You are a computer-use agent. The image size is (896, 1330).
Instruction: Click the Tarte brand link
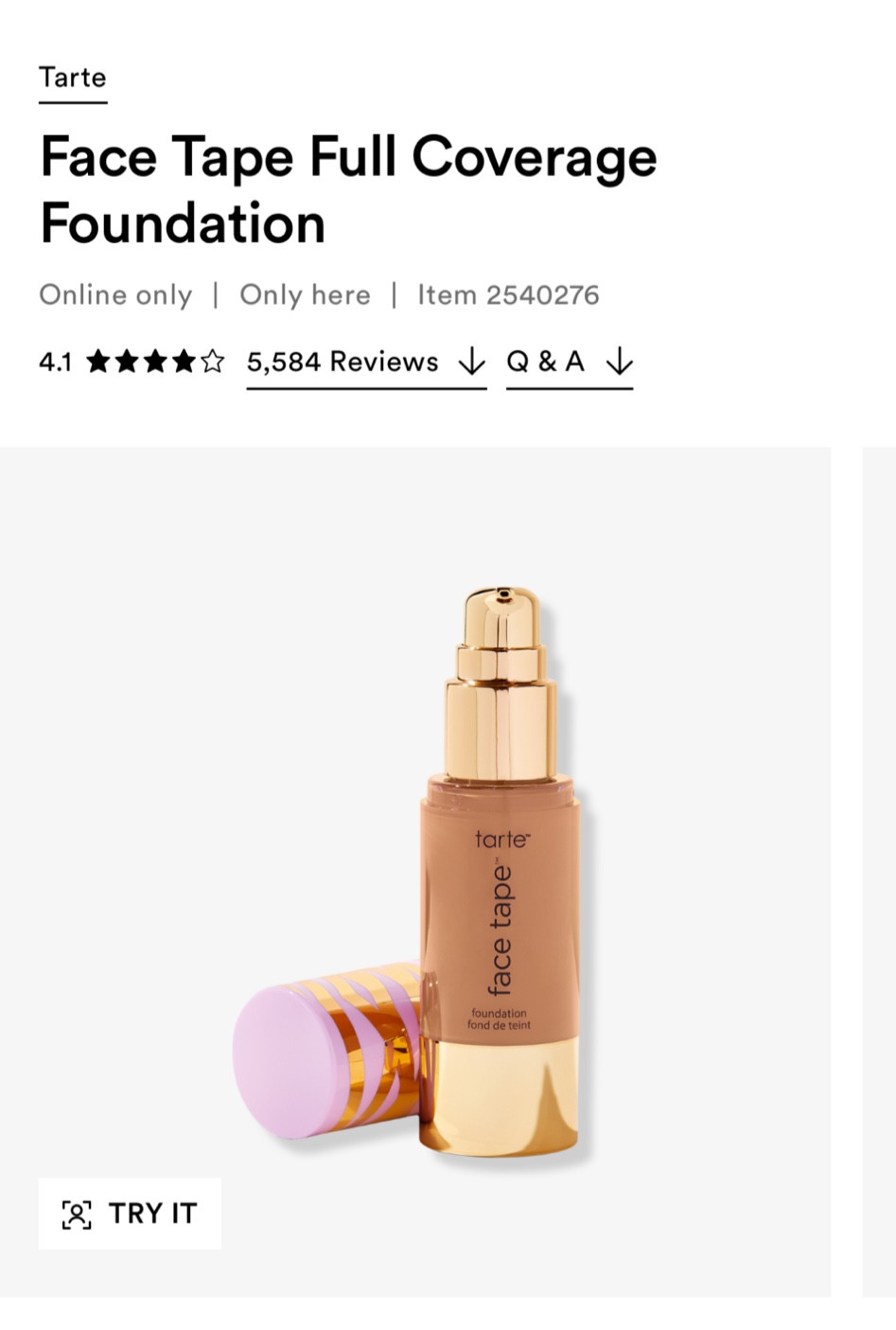71,78
